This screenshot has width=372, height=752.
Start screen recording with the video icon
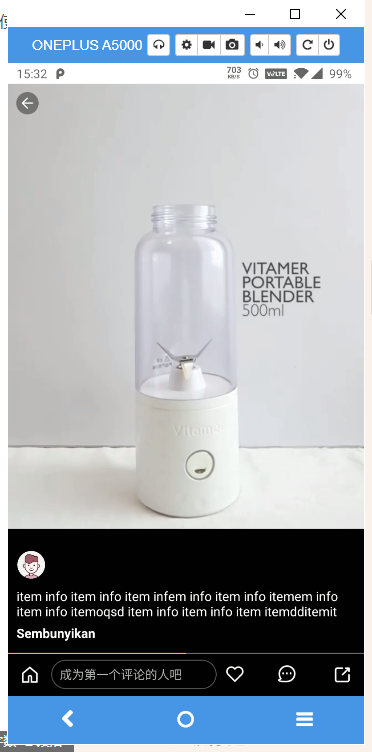pos(209,45)
